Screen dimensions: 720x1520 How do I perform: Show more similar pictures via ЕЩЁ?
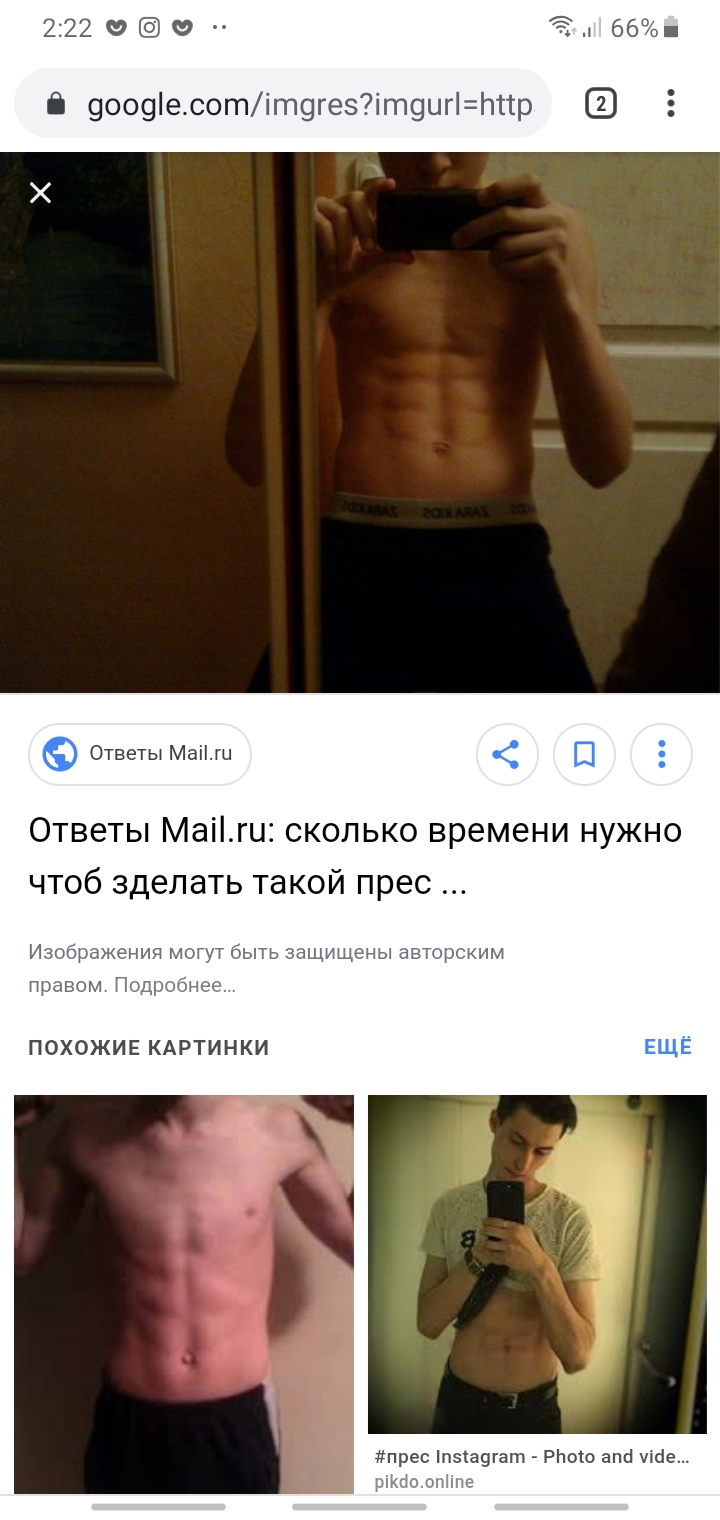[x=667, y=1047]
